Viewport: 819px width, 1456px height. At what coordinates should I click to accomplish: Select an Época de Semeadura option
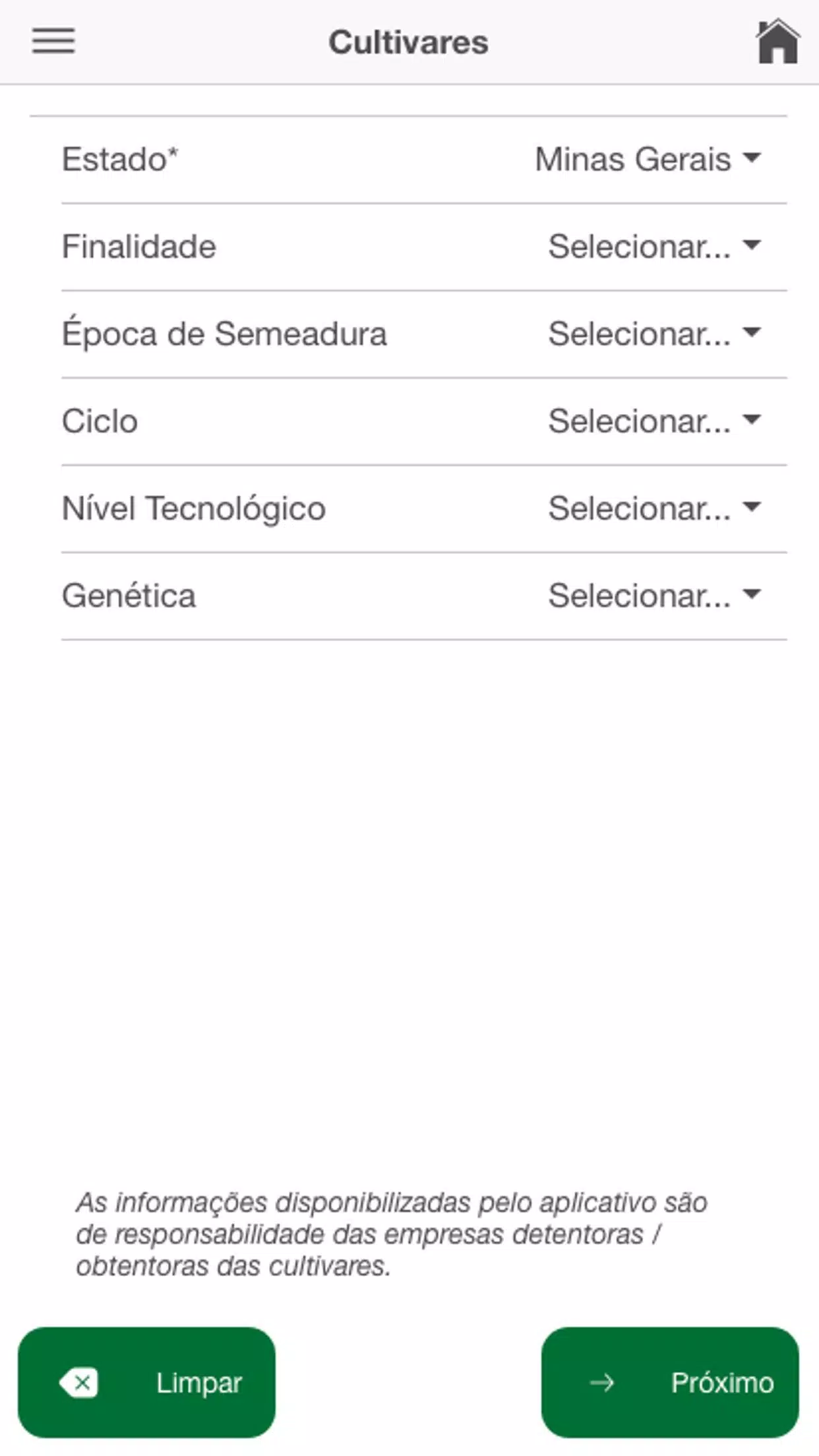tap(654, 334)
